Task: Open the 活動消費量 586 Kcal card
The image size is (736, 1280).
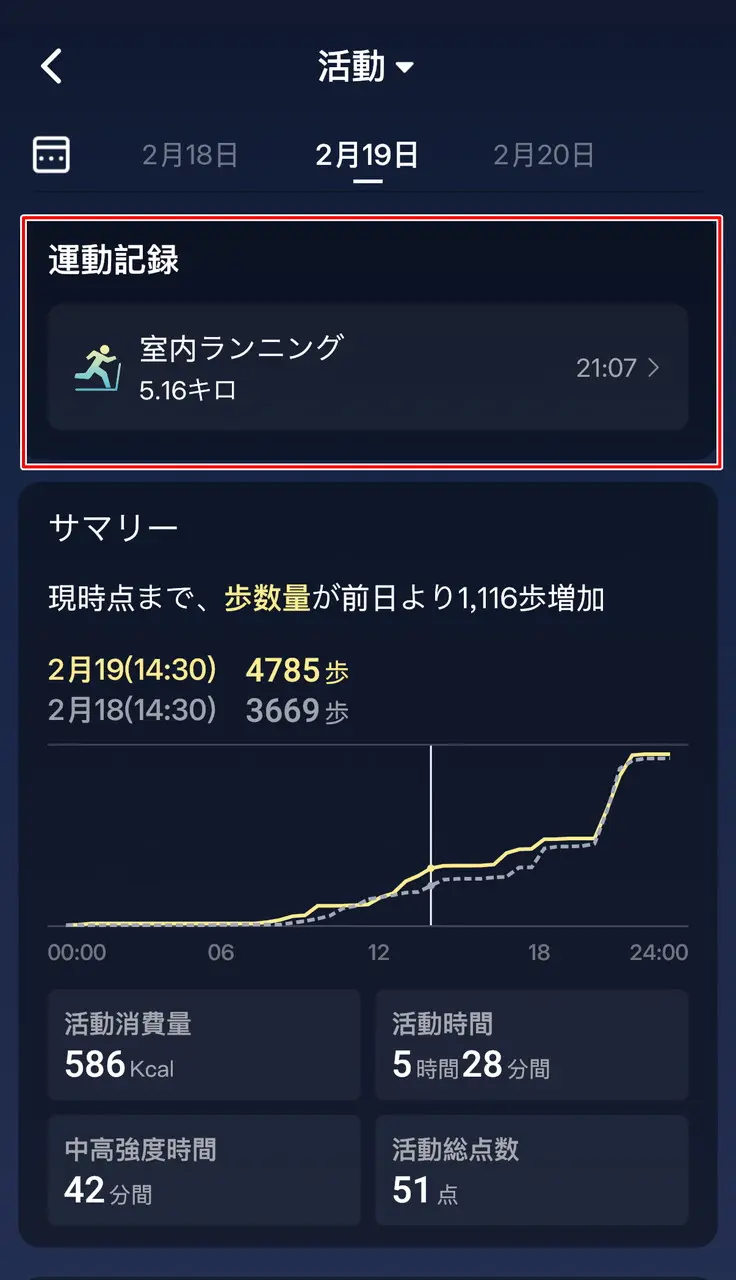Action: [x=204, y=1045]
